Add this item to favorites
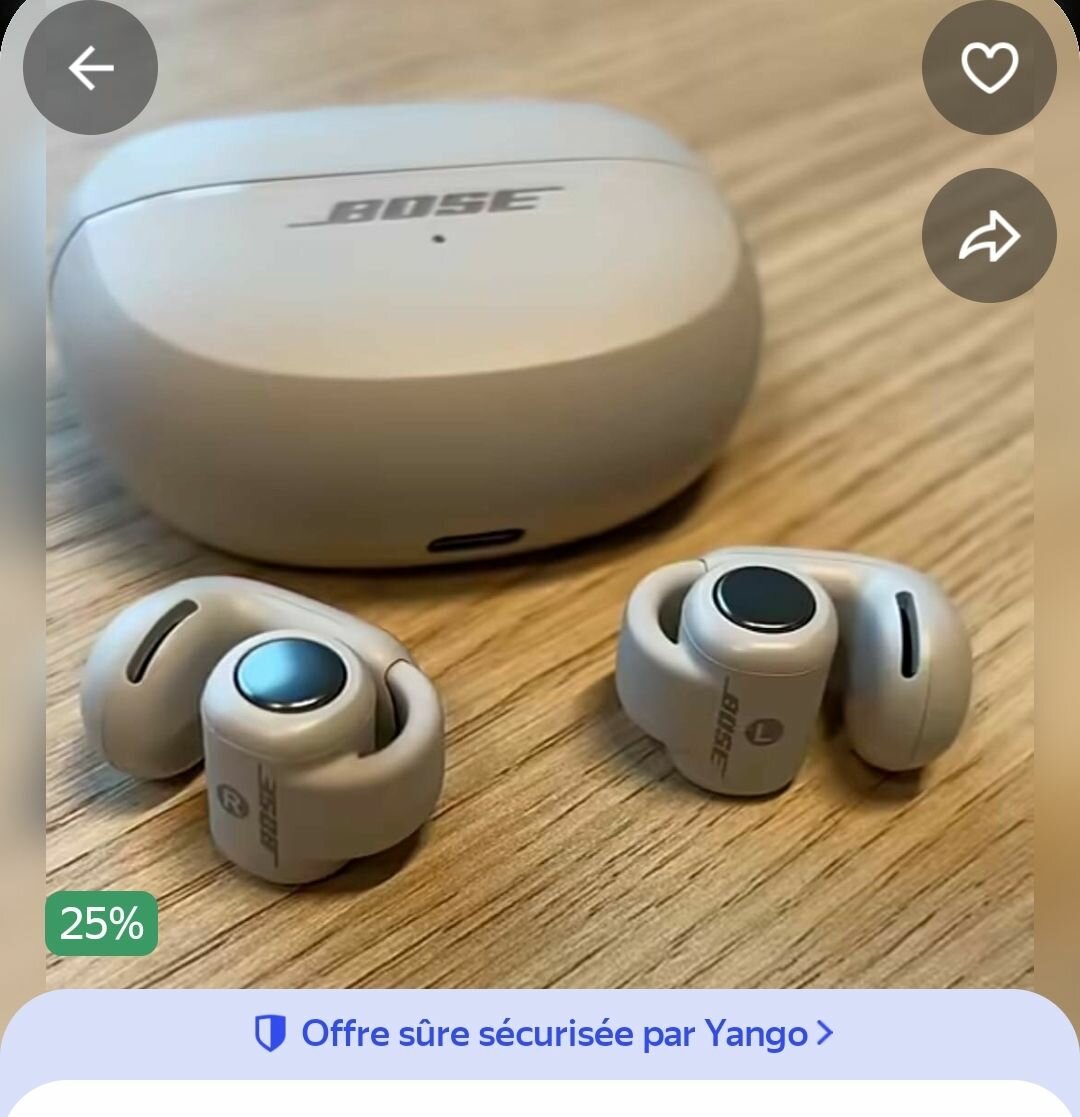This screenshot has height=1117, width=1080. point(989,68)
